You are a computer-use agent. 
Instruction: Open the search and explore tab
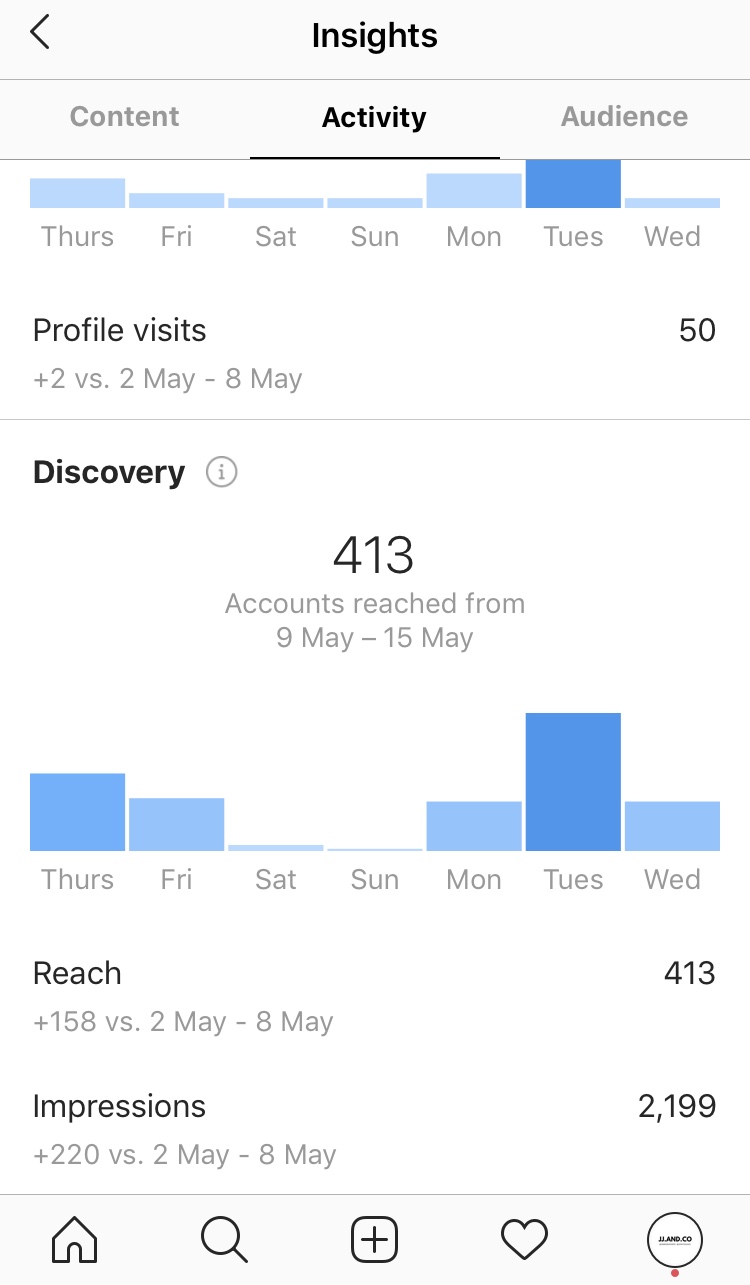[x=224, y=1240]
